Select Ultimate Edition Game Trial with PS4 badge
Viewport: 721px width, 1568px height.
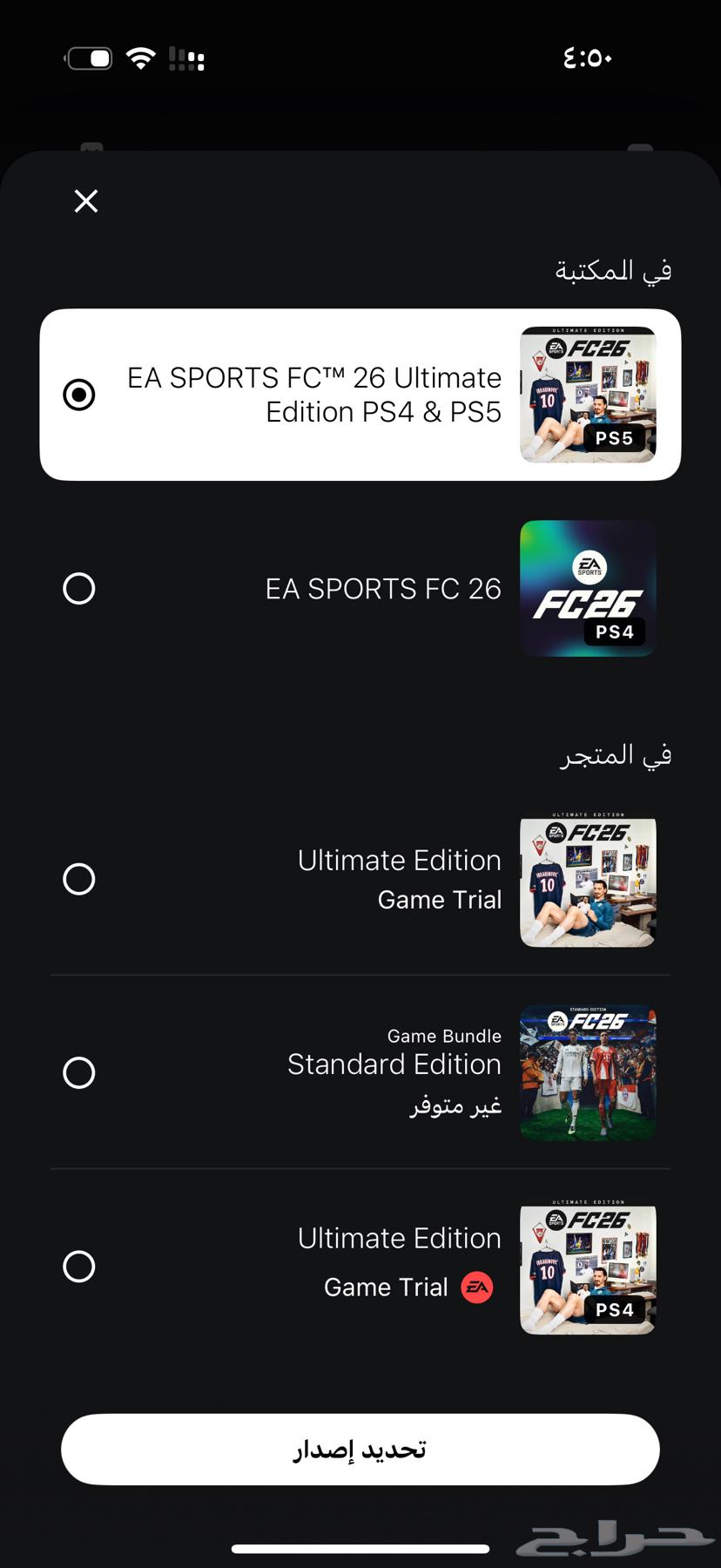pos(79,1266)
